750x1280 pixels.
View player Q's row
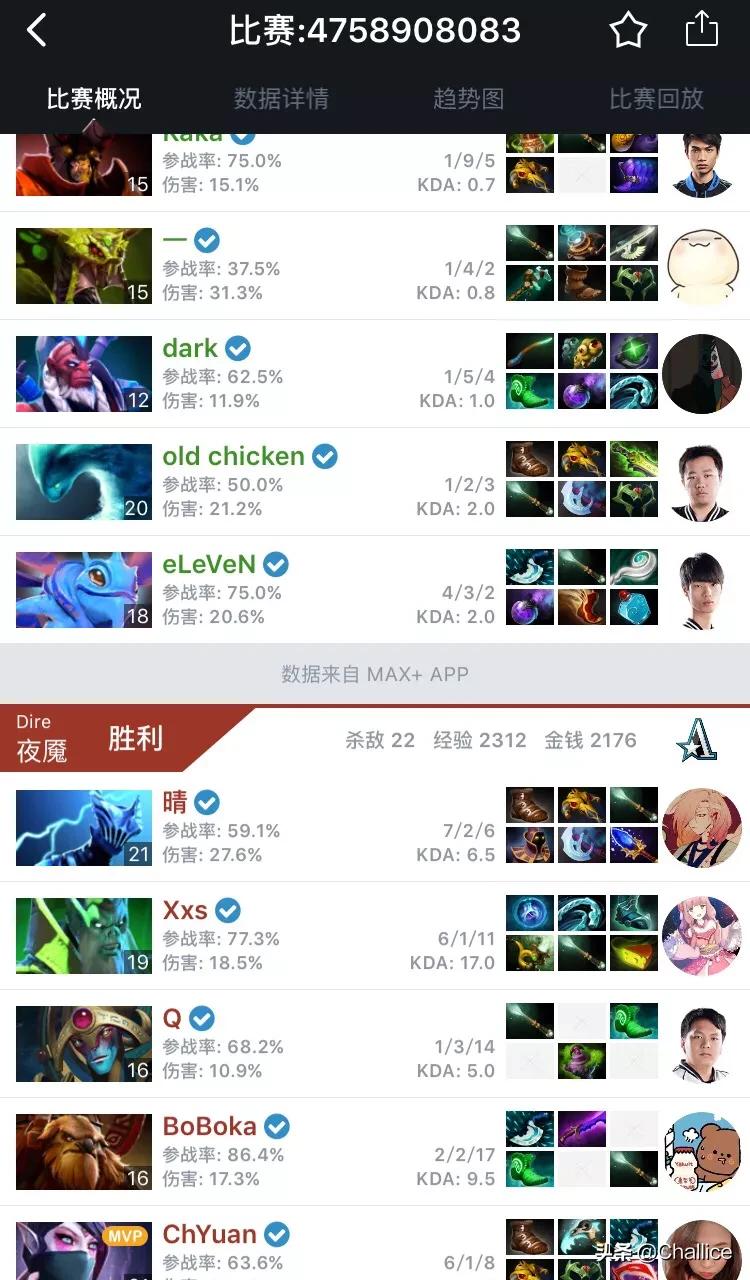tap(375, 1044)
